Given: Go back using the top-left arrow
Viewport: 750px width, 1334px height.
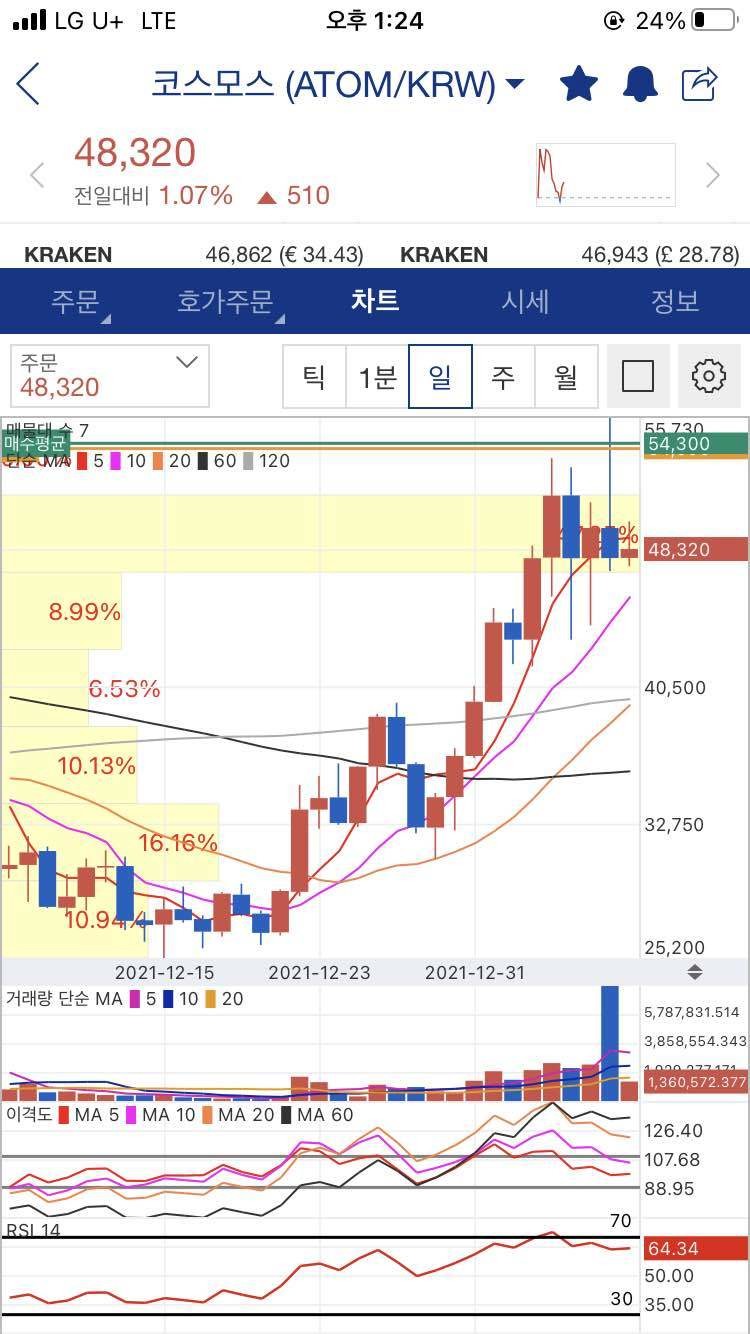Looking at the screenshot, I should (x=29, y=84).
